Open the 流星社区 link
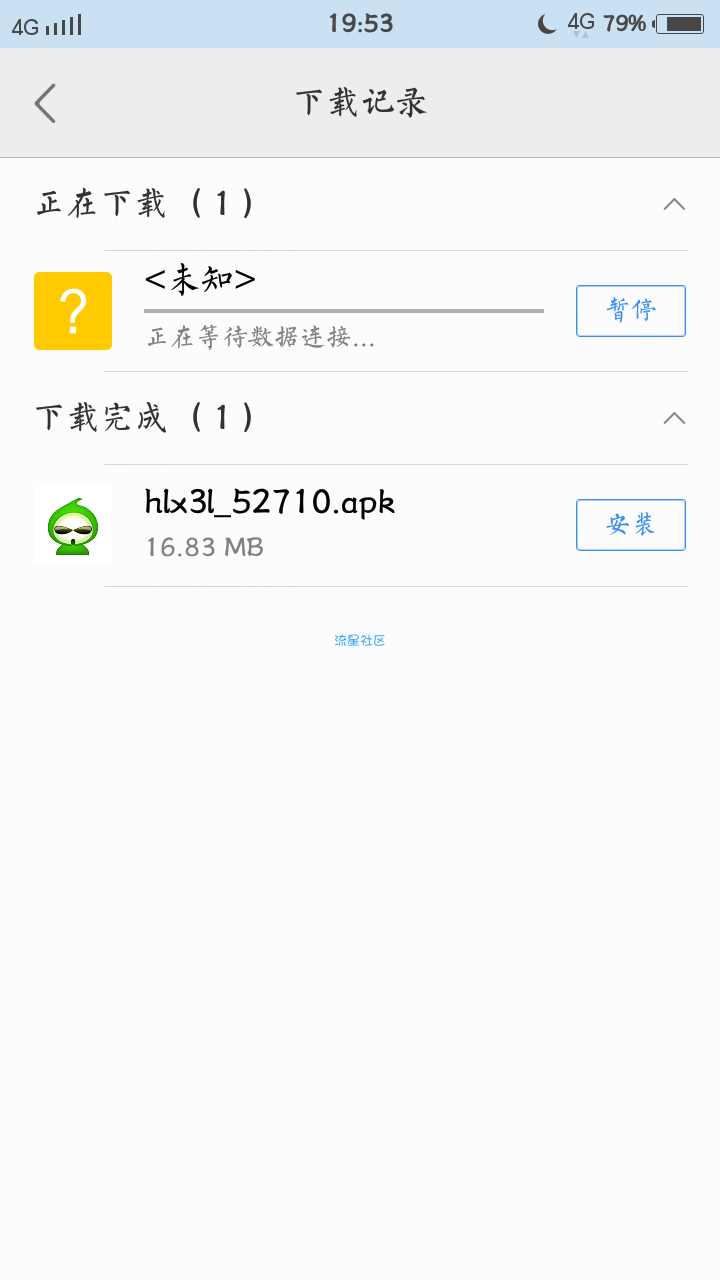Screen dimensions: 720x1280 pos(360,640)
